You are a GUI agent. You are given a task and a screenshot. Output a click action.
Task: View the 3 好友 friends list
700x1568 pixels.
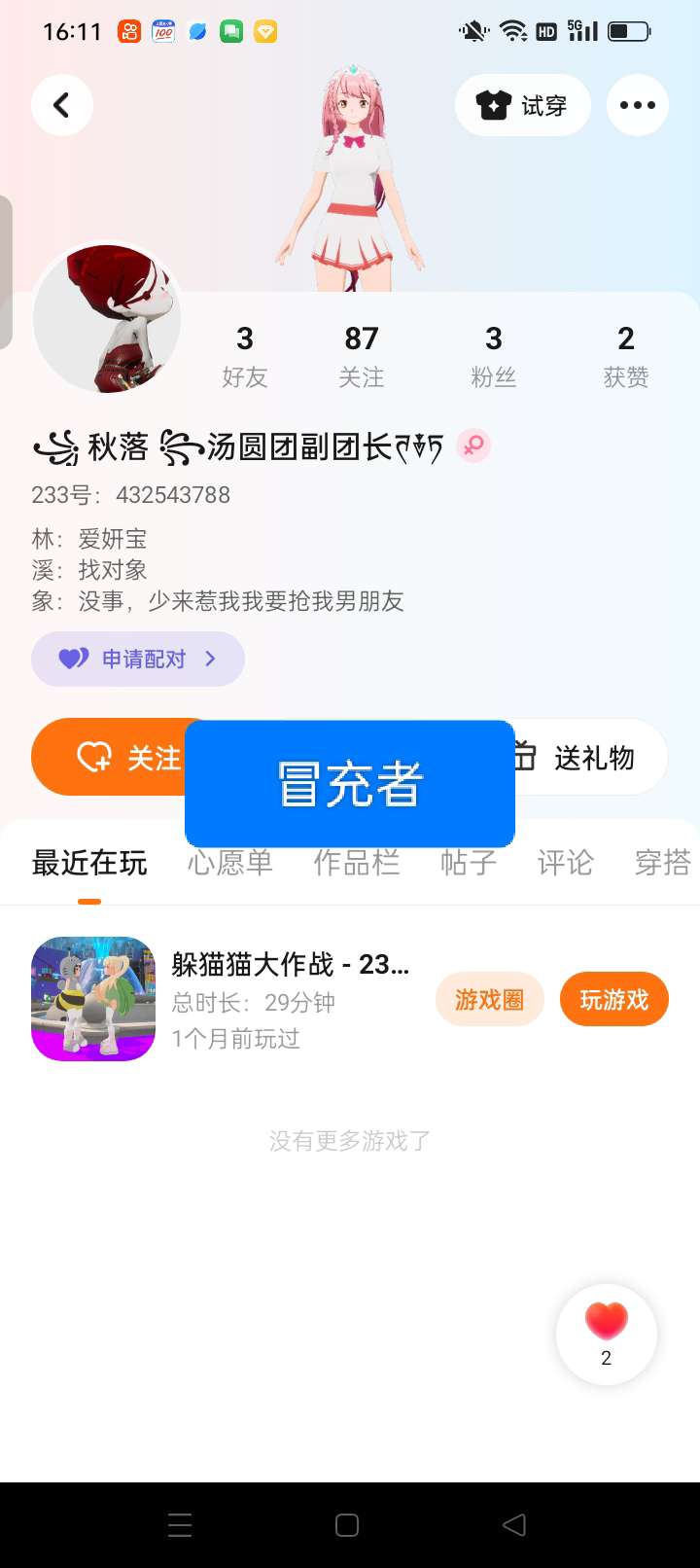tap(244, 355)
